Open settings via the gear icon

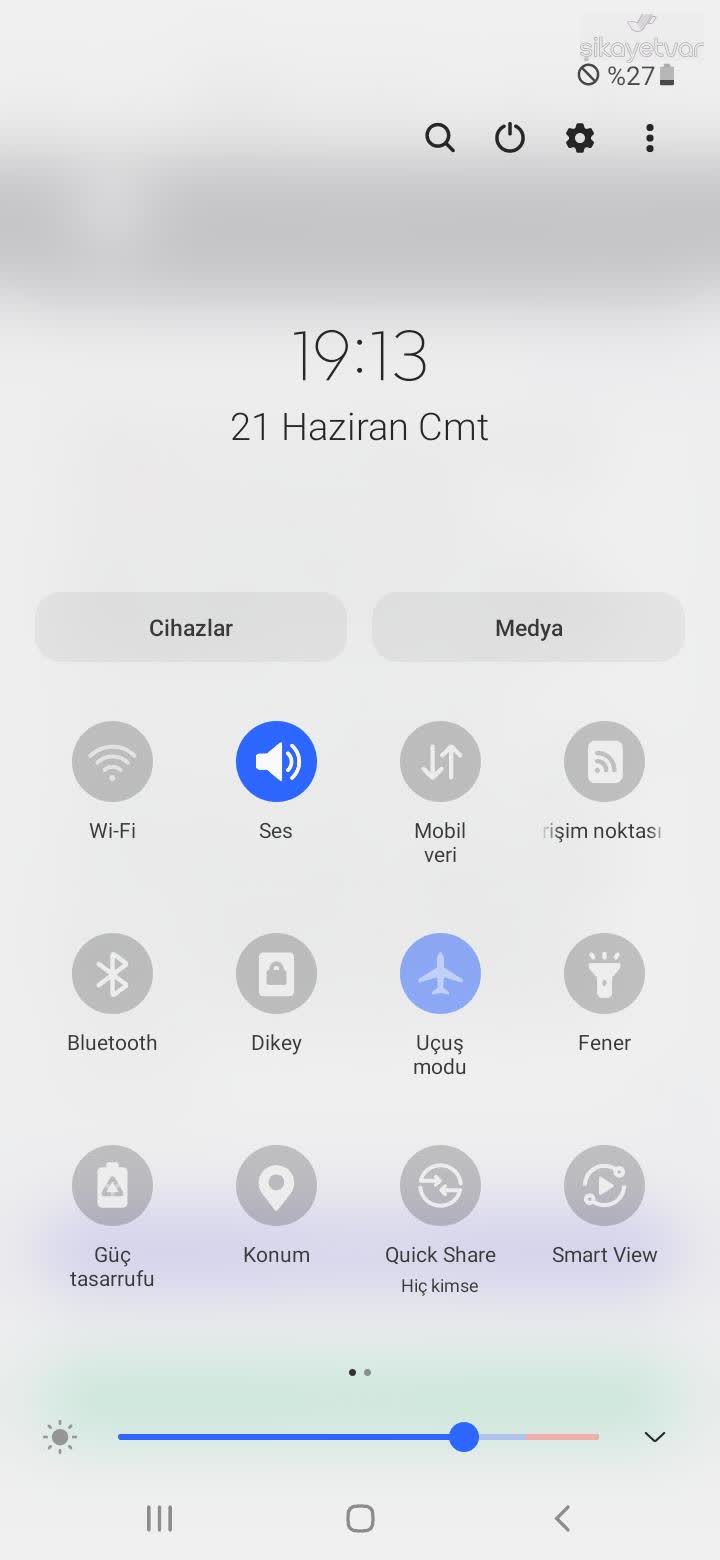[580, 138]
